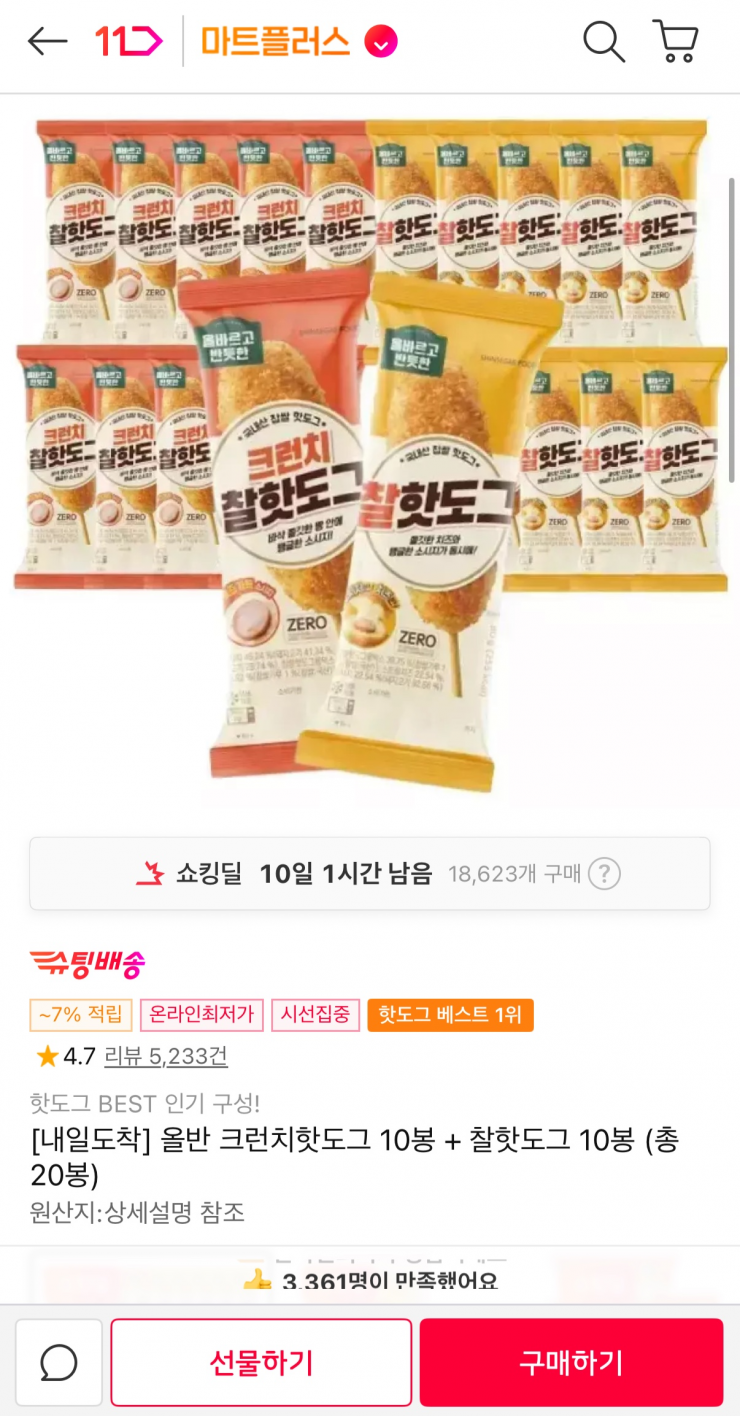Tap 선물하기 to send as gift
Viewport: 740px width, 1416px height.
click(261, 1362)
